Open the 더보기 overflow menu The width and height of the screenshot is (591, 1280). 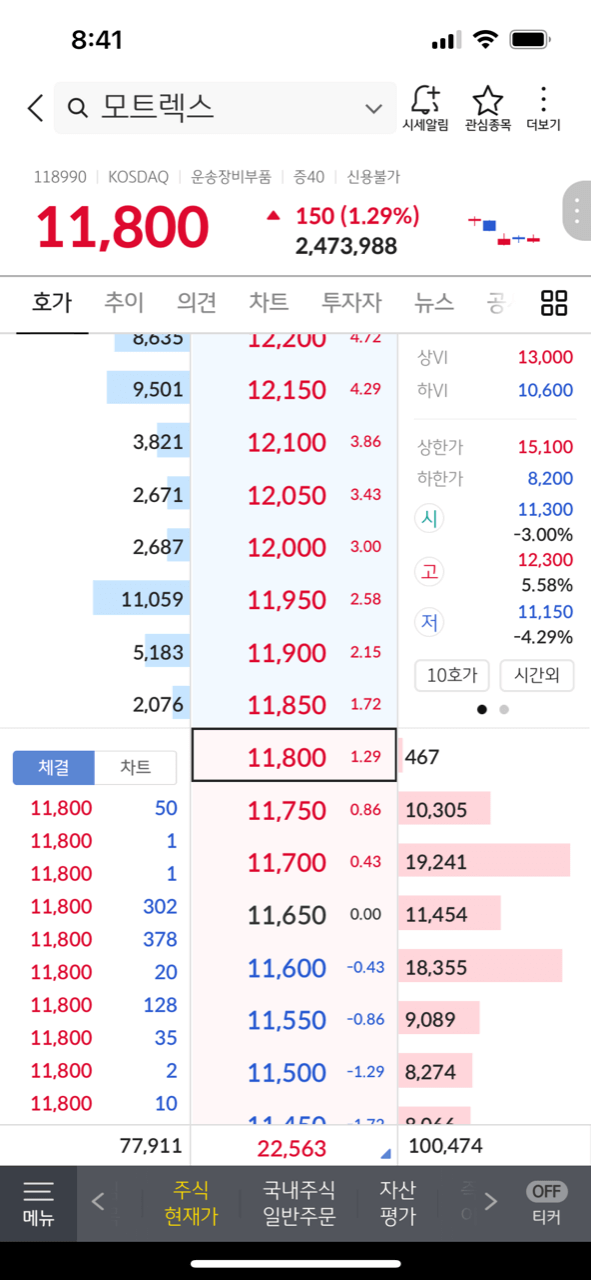[x=543, y=108]
